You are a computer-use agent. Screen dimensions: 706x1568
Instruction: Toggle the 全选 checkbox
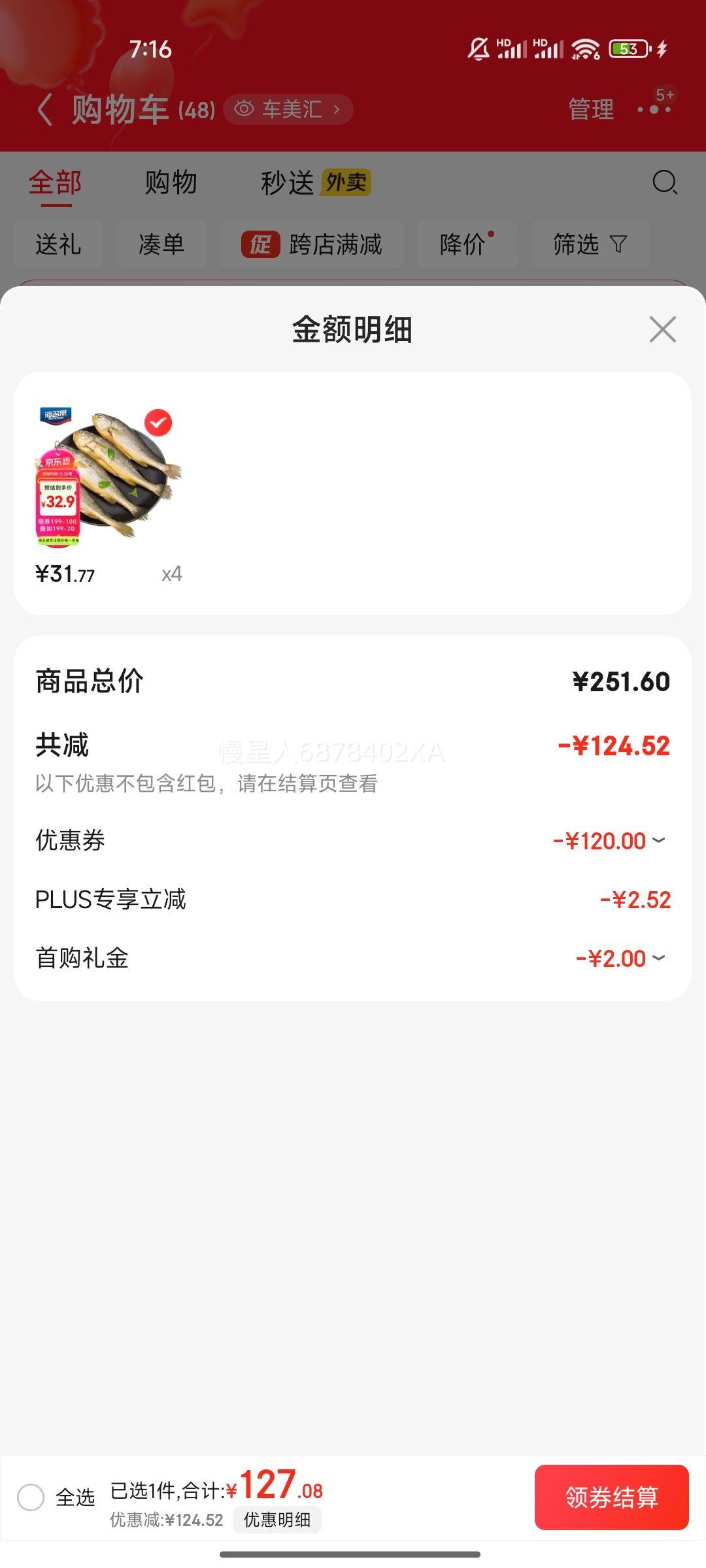pyautogui.click(x=31, y=1497)
